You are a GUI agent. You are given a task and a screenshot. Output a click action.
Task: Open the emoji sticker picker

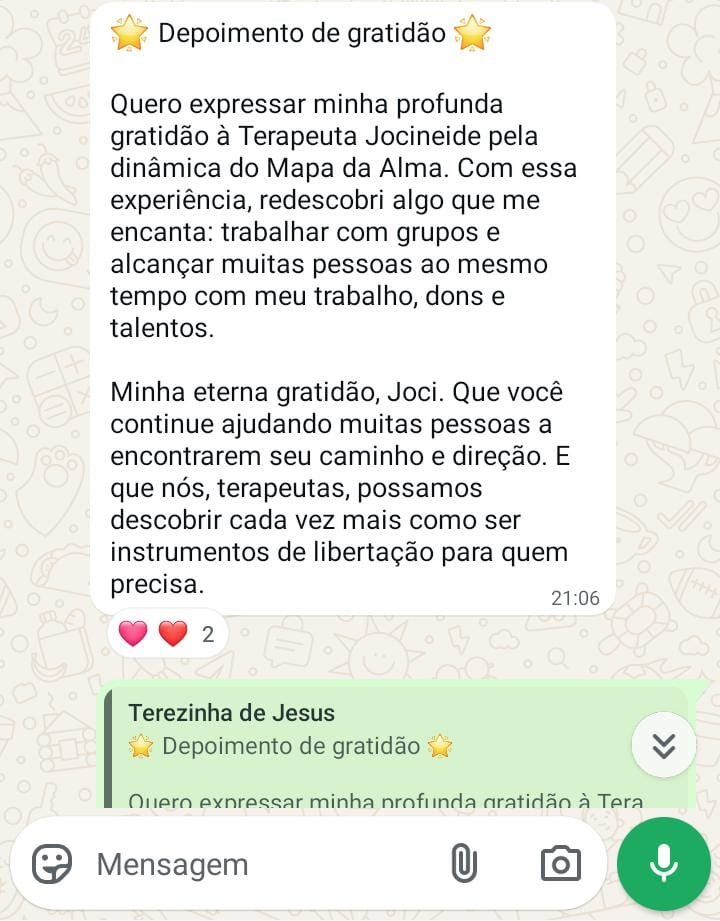tap(52, 864)
